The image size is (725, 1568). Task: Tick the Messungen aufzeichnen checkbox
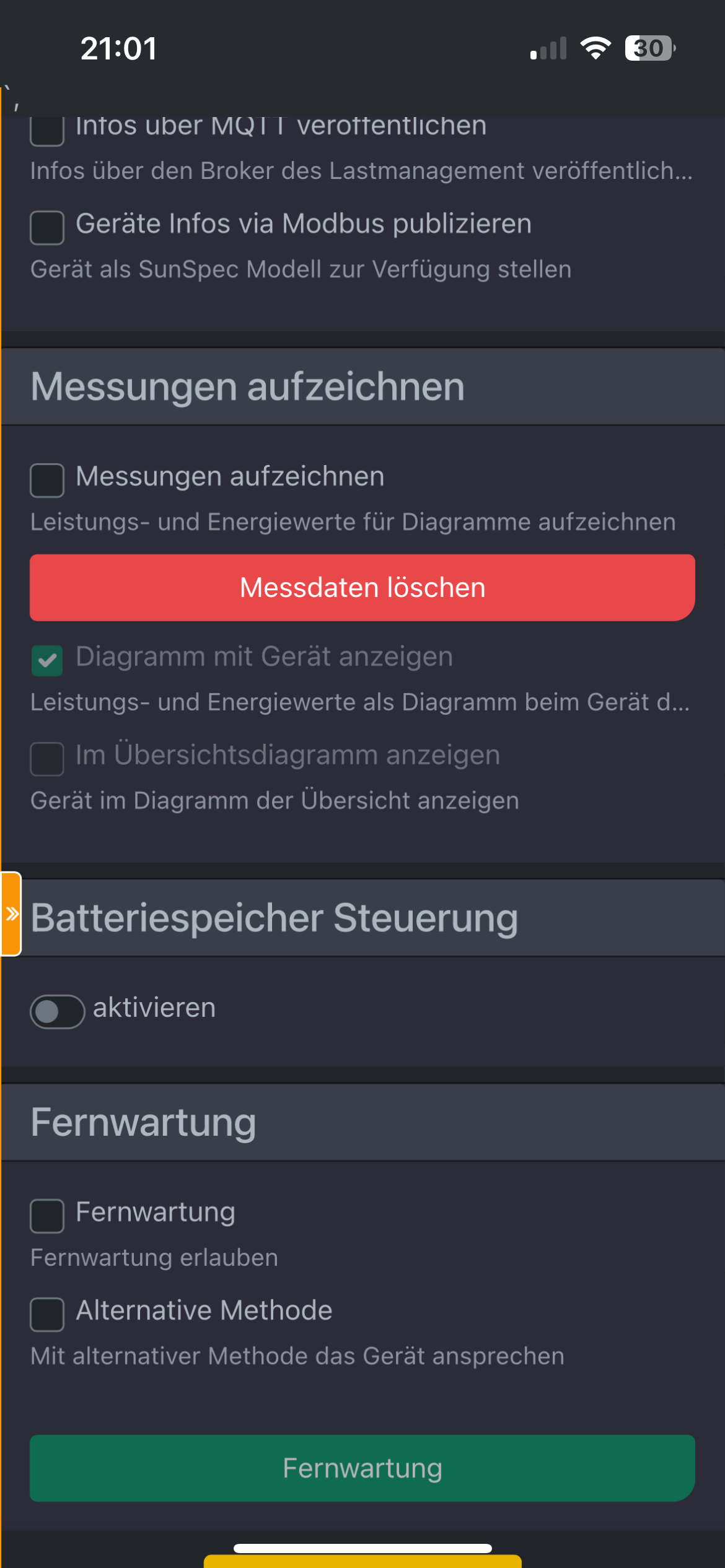[x=47, y=481]
